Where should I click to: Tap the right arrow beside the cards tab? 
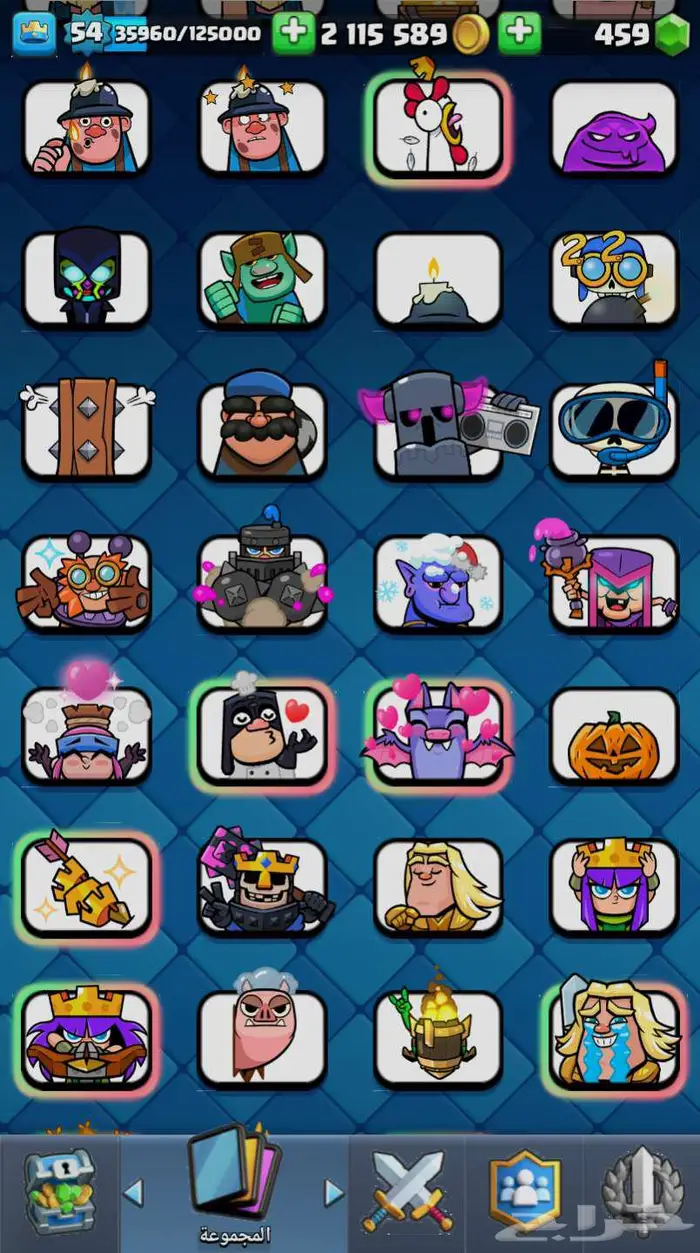(x=335, y=1191)
